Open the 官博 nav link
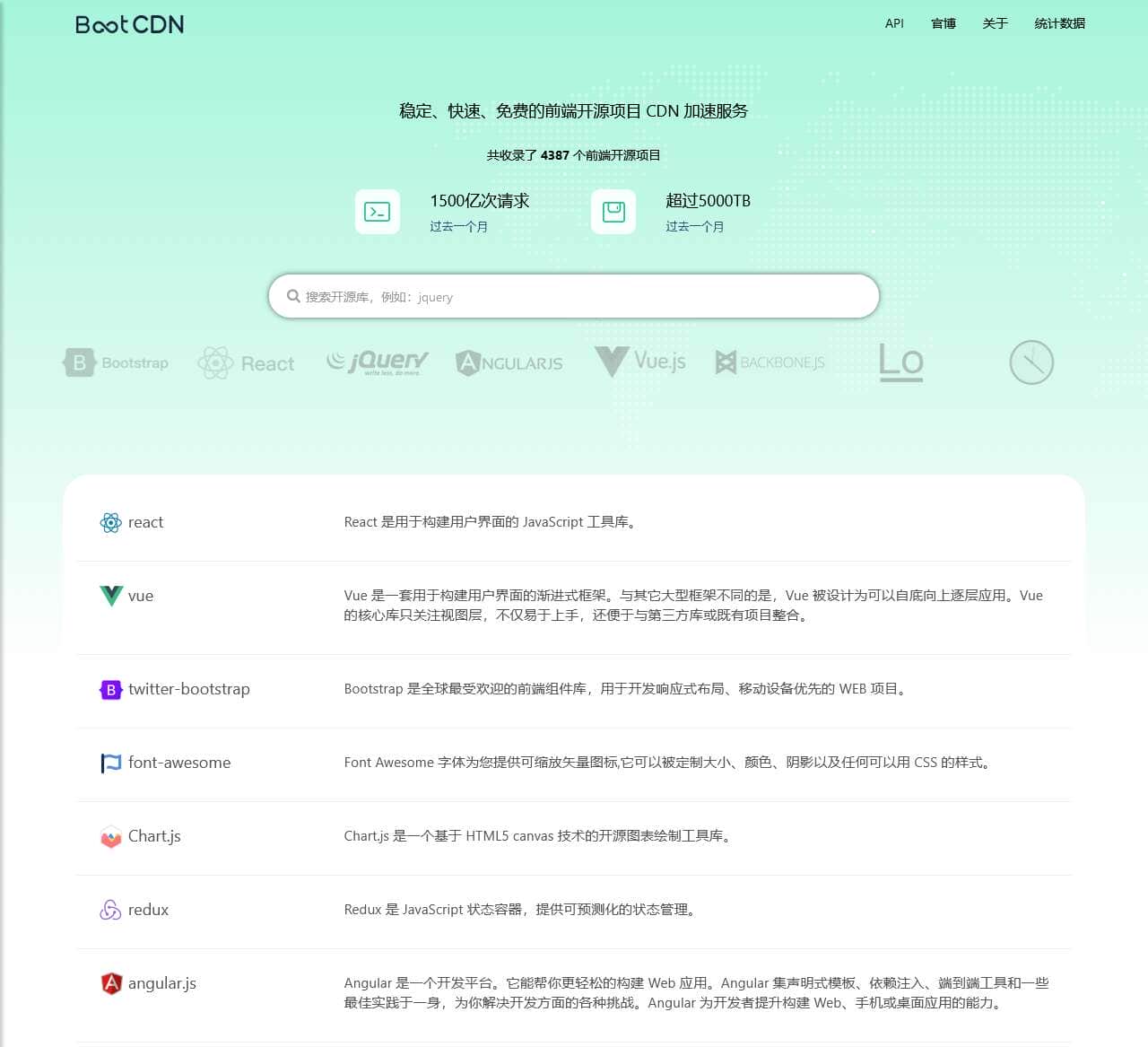The image size is (1148, 1047). click(x=944, y=23)
